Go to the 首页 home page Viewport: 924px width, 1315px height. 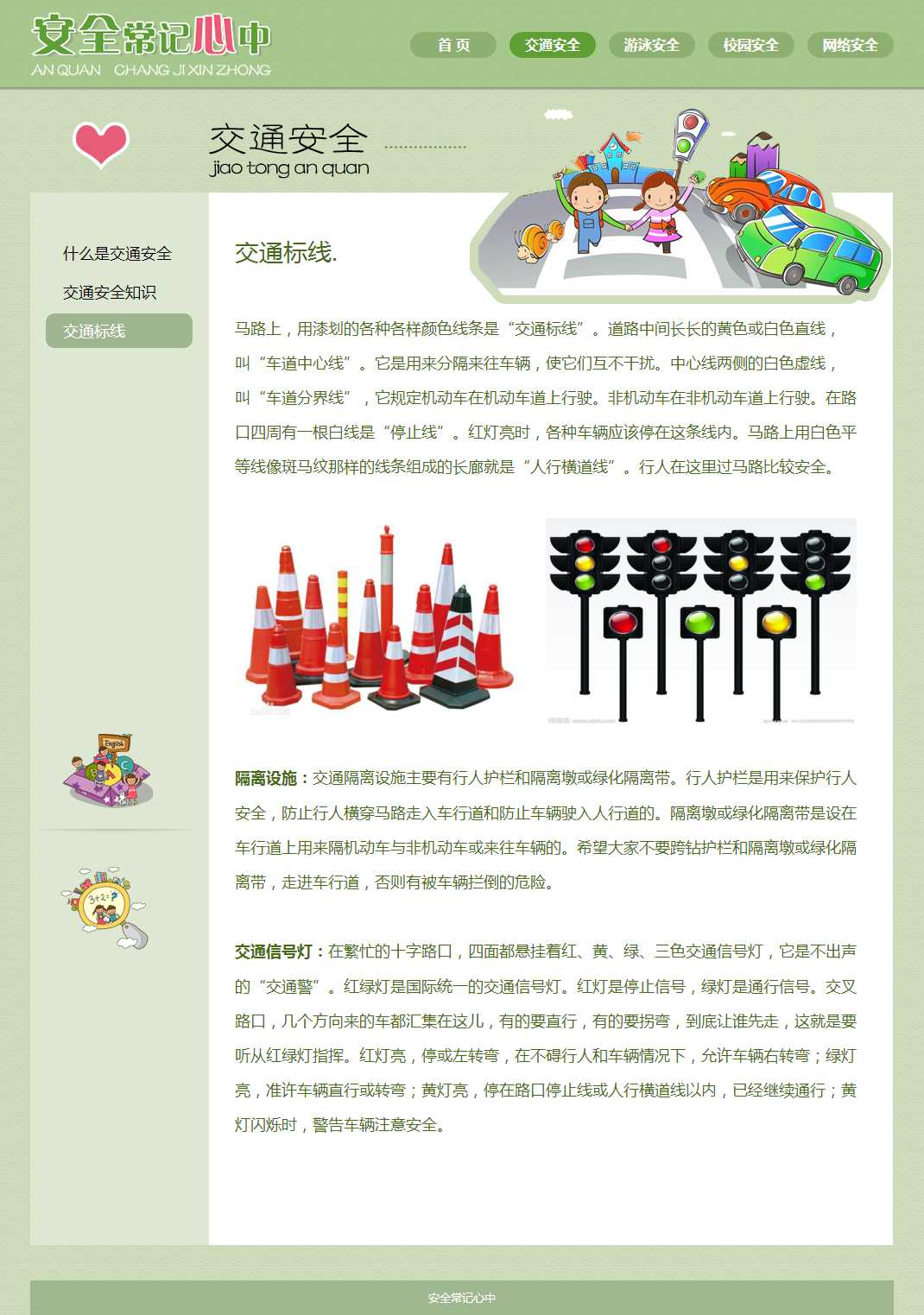tap(453, 45)
